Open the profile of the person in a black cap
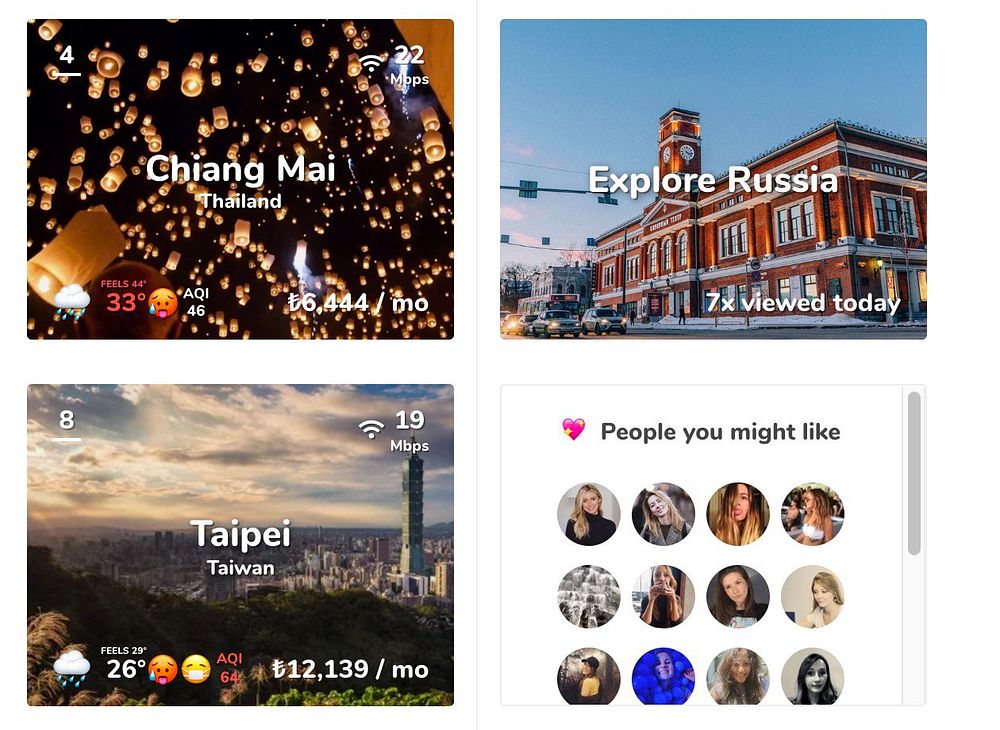 (x=588, y=677)
